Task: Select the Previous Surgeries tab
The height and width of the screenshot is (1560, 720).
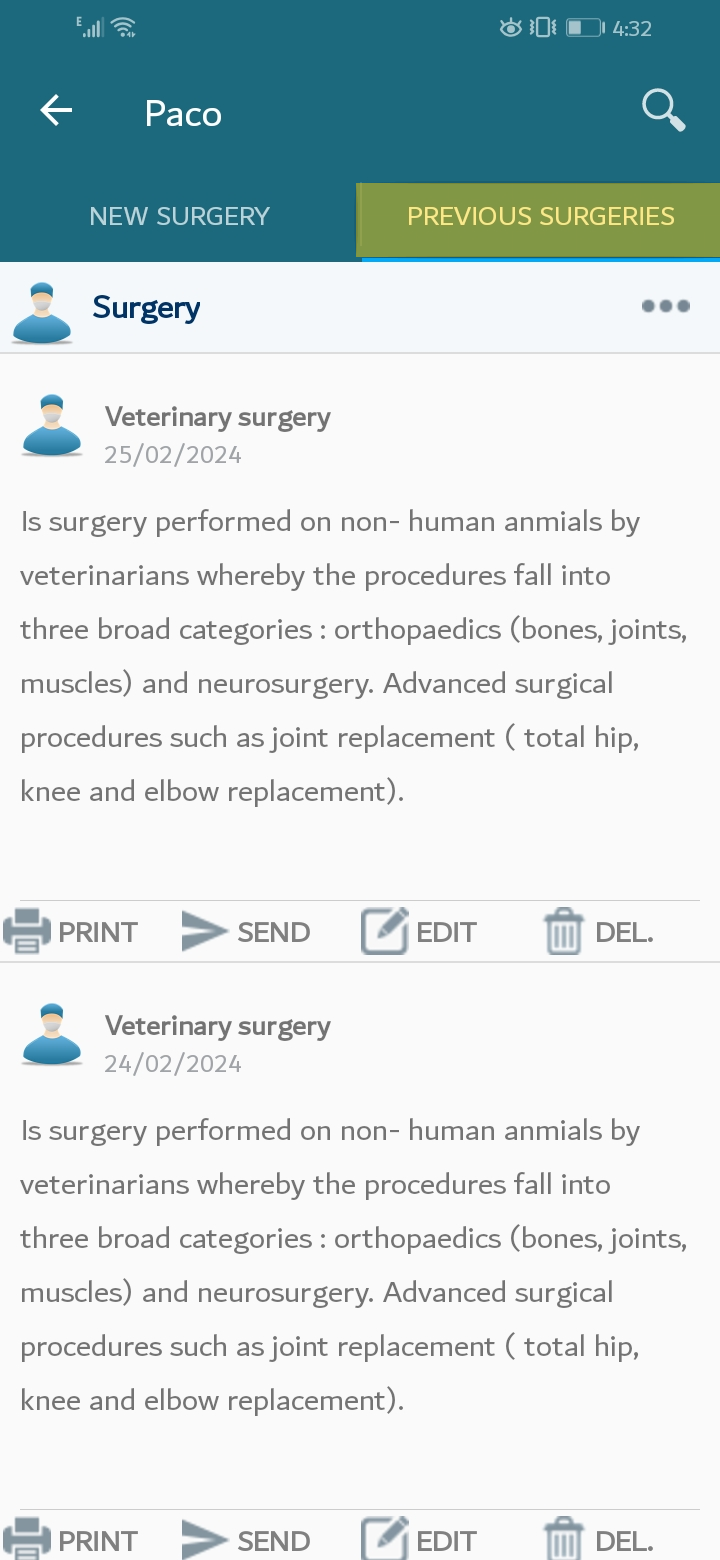Action: pyautogui.click(x=540, y=216)
